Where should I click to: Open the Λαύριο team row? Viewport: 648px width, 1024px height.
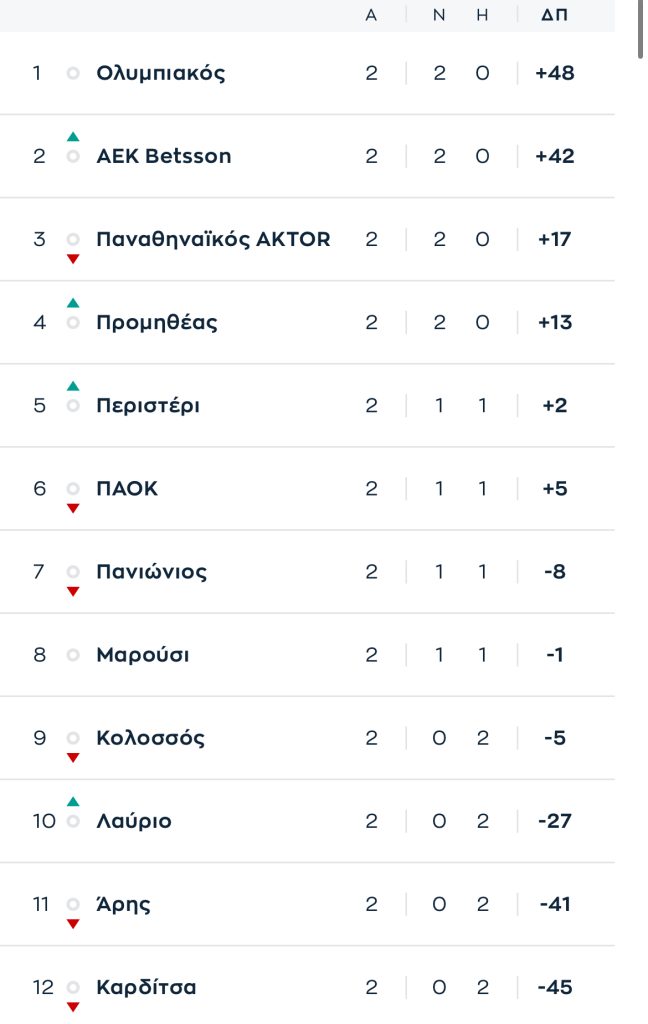pyautogui.click(x=134, y=821)
